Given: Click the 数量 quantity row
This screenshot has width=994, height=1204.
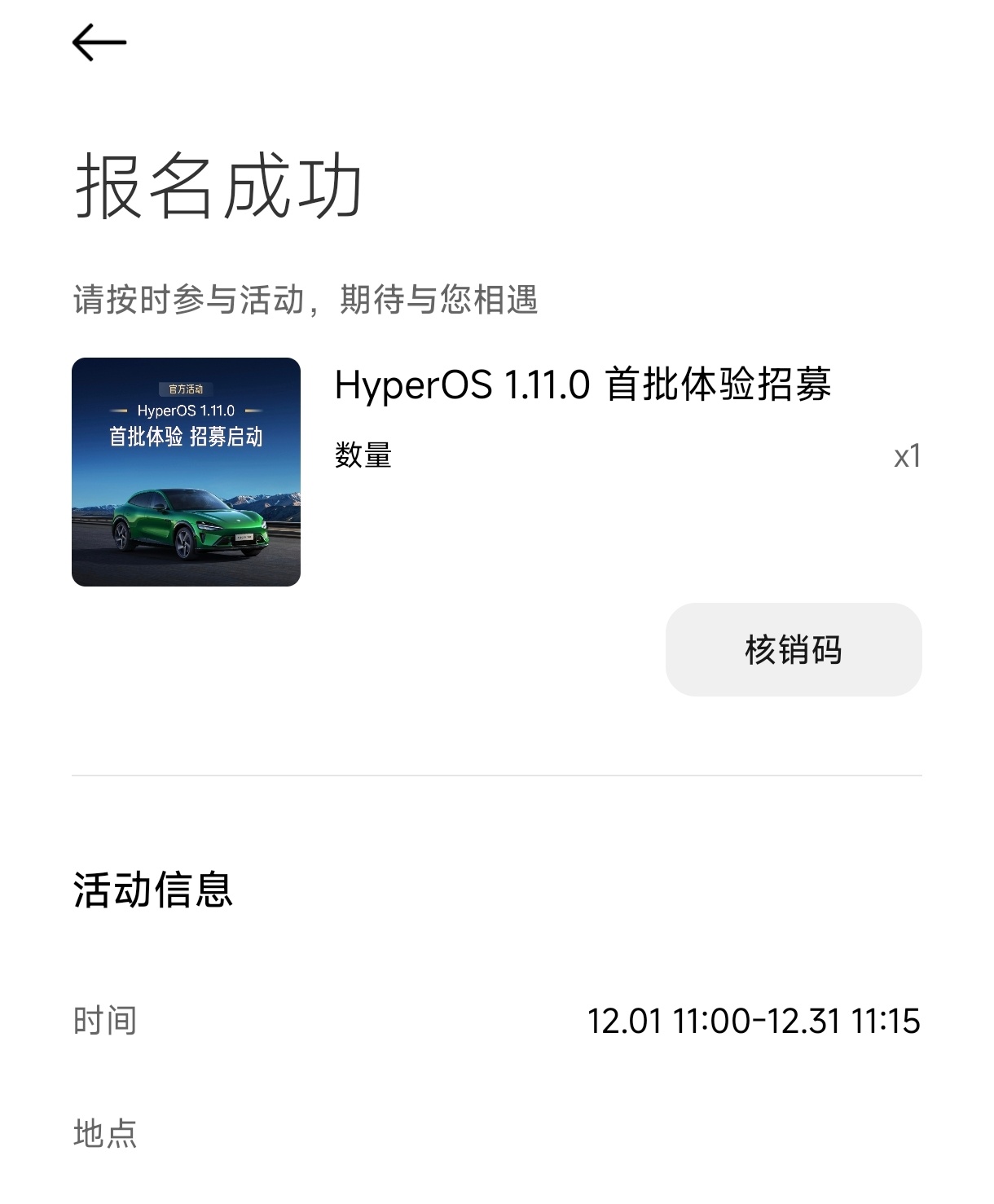Looking at the screenshot, I should tap(489, 456).
